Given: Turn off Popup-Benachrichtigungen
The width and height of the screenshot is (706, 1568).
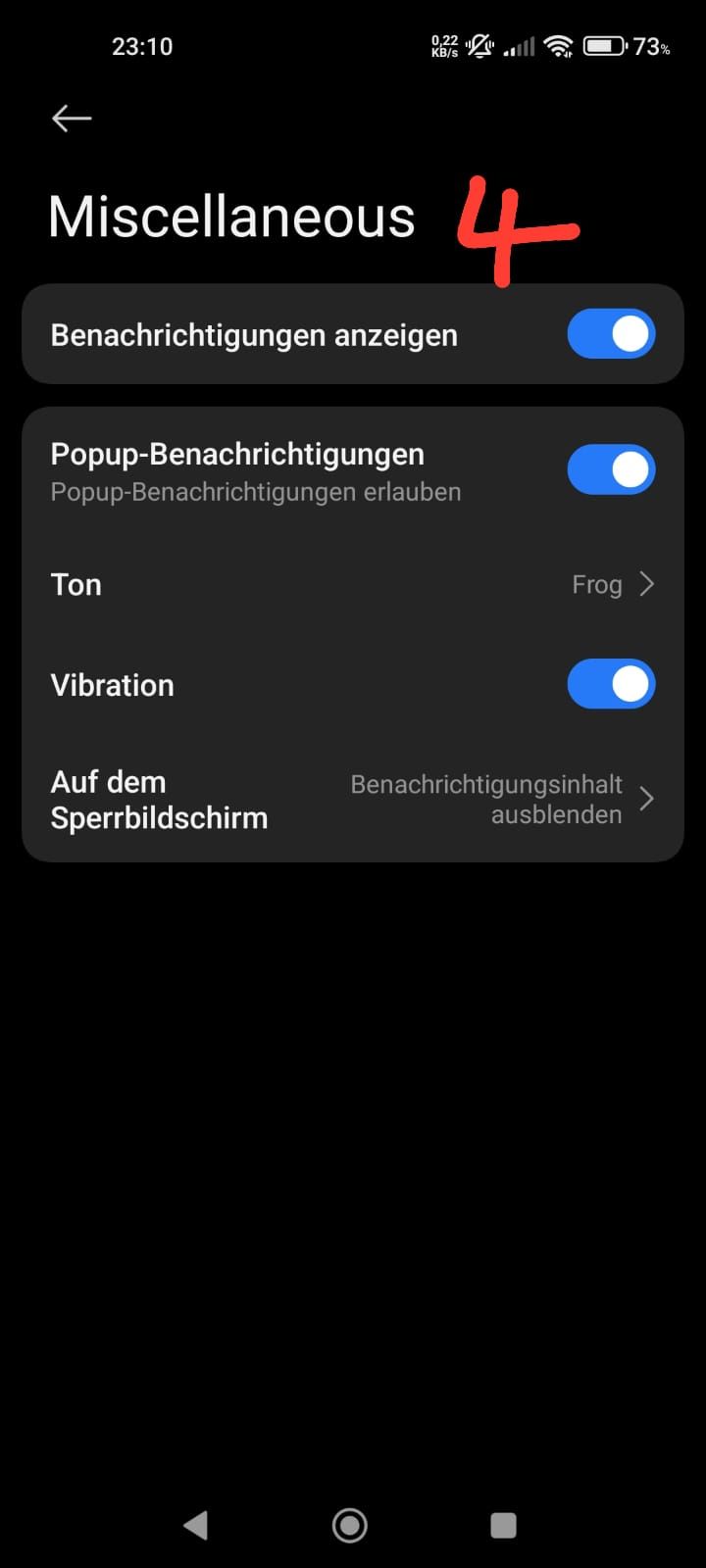Looking at the screenshot, I should 611,469.
